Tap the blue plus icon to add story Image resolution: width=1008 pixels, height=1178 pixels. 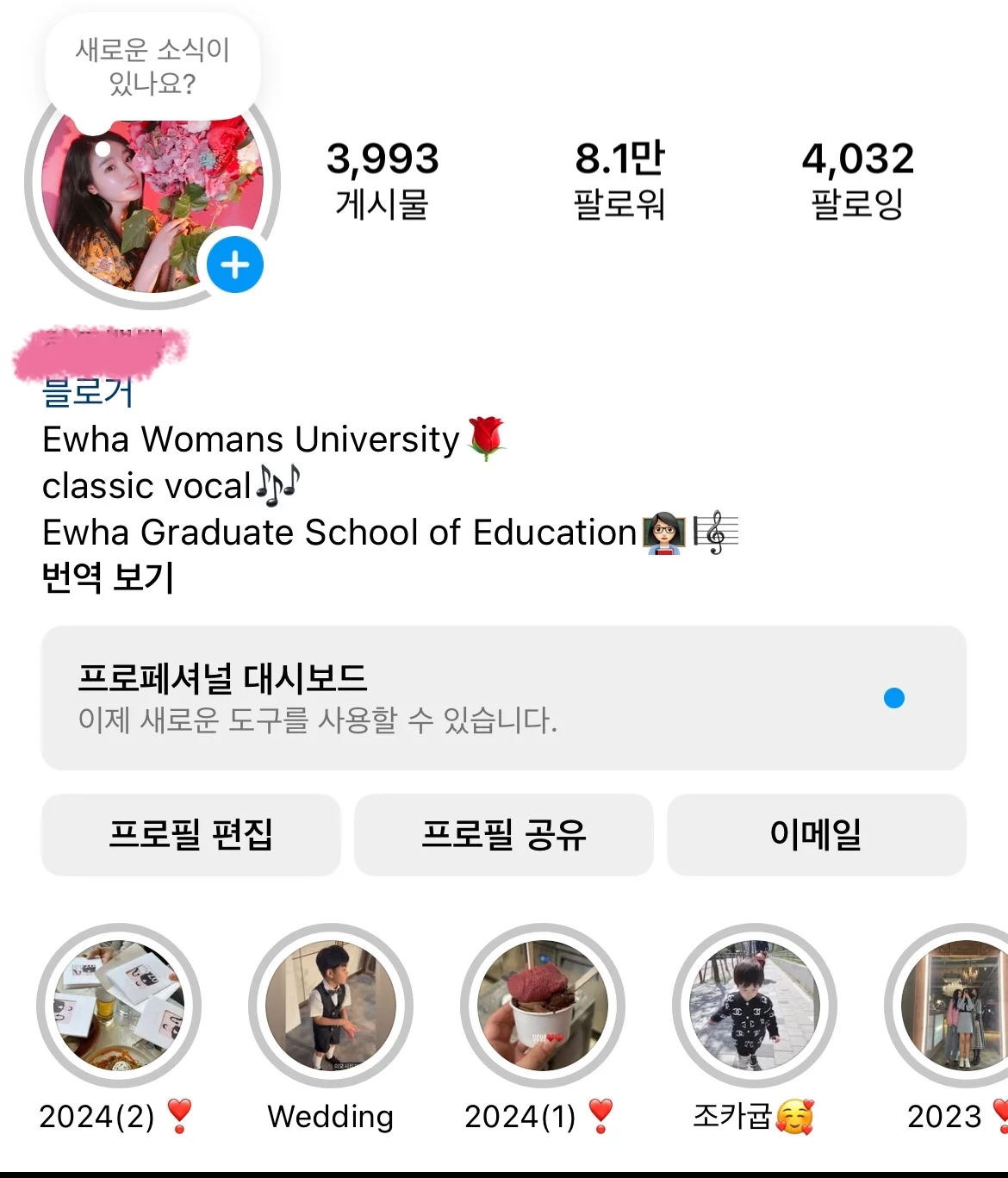[233, 265]
